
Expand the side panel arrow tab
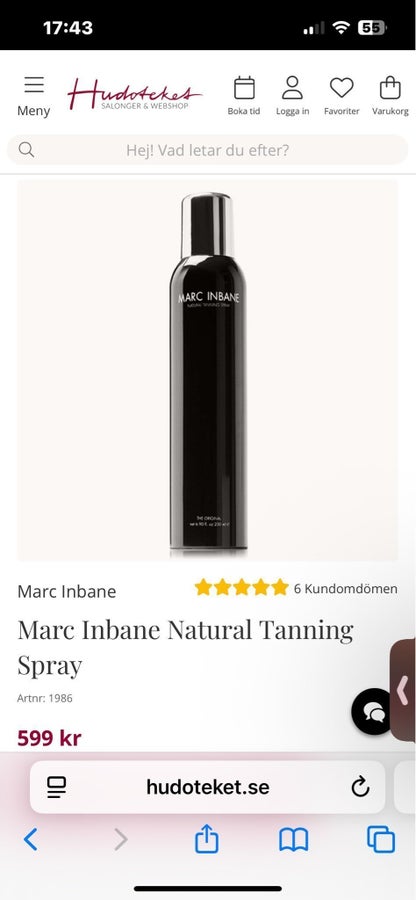(403, 690)
